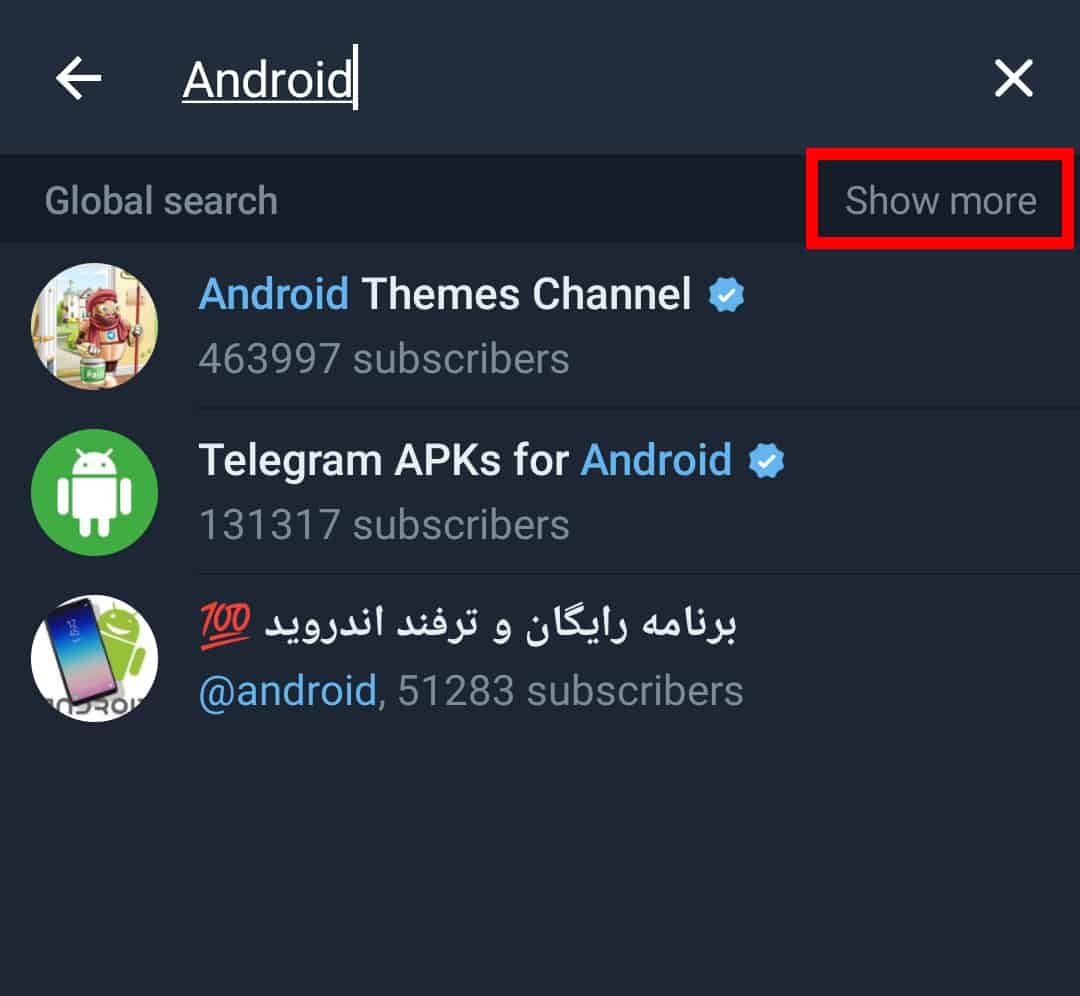Screen dimensions: 1080x996
Task: Go back using the arrow icon
Action: pyautogui.click(x=78, y=78)
